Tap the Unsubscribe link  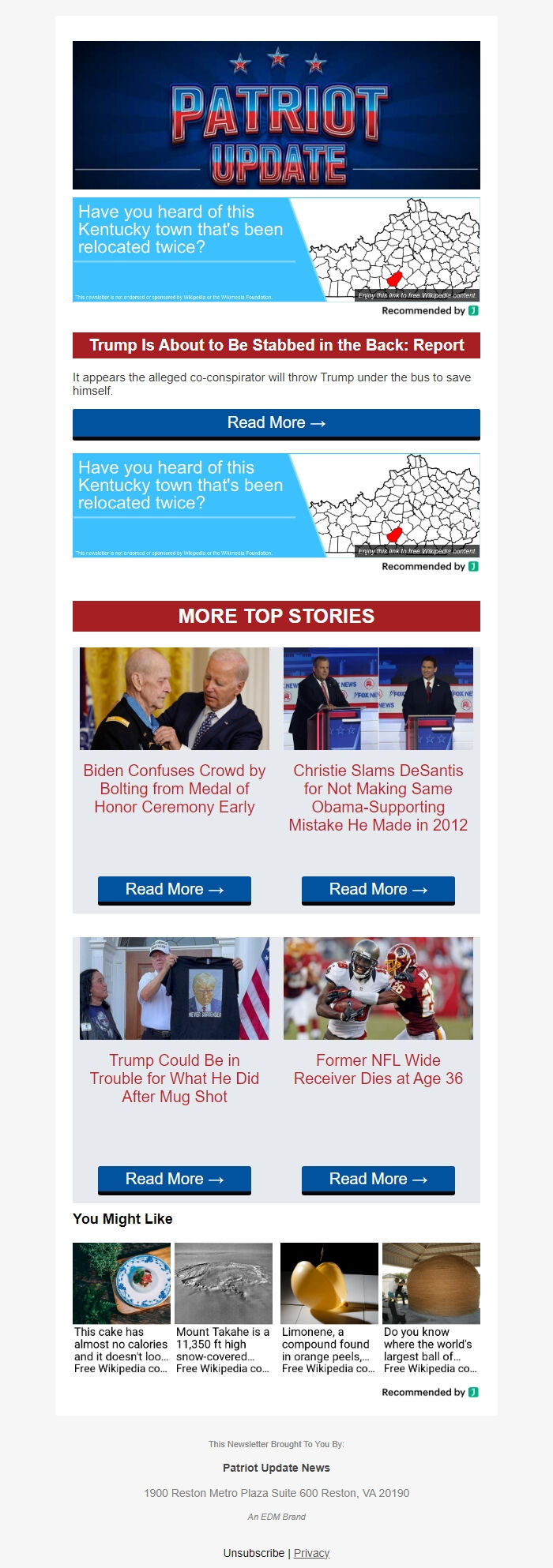[254, 1553]
